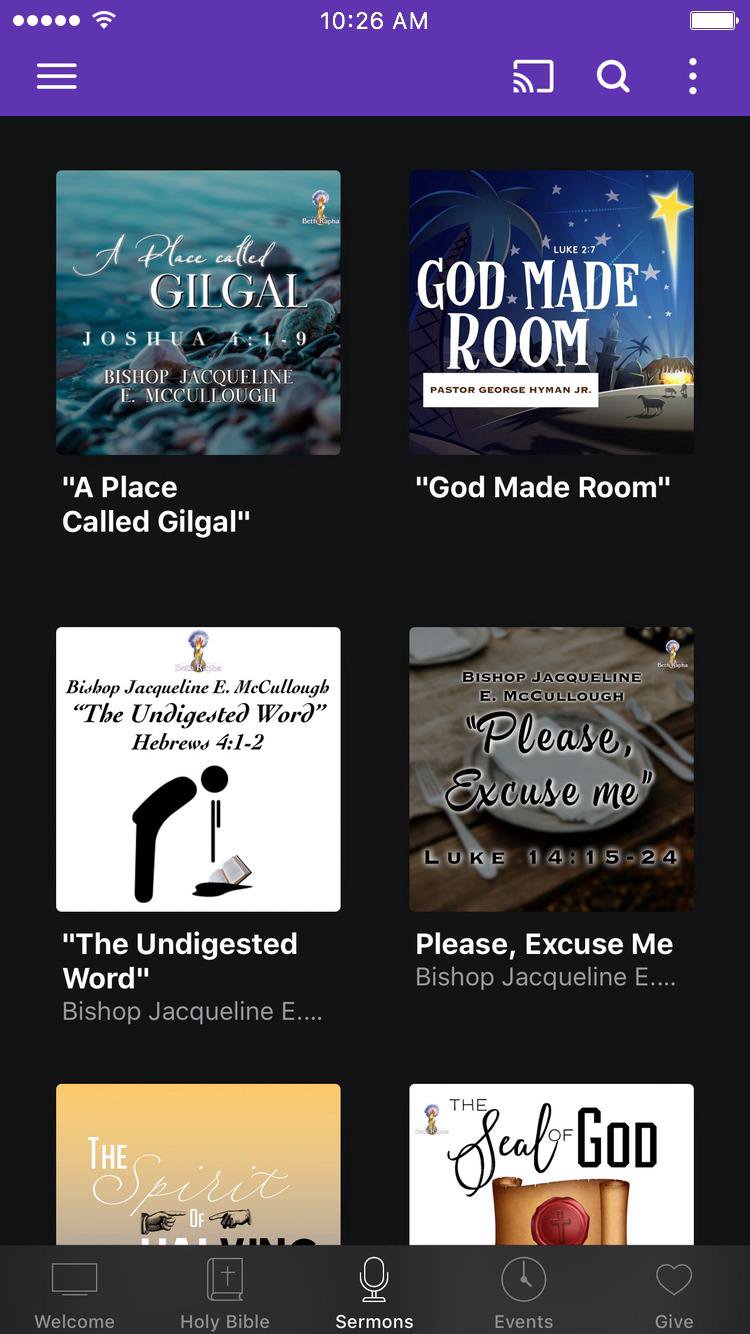Go to the Holy Bible tab
750x1334 pixels.
[225, 1292]
